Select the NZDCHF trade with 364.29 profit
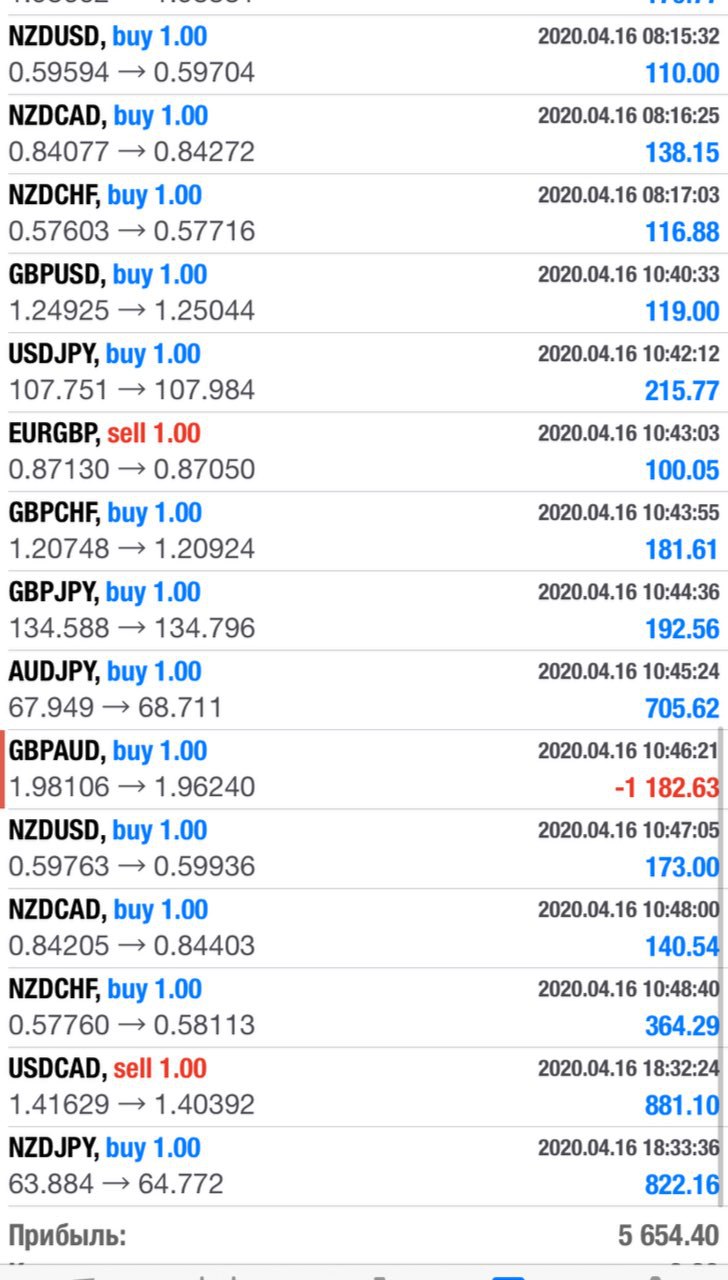The height and width of the screenshot is (1280, 728). coord(364,1007)
